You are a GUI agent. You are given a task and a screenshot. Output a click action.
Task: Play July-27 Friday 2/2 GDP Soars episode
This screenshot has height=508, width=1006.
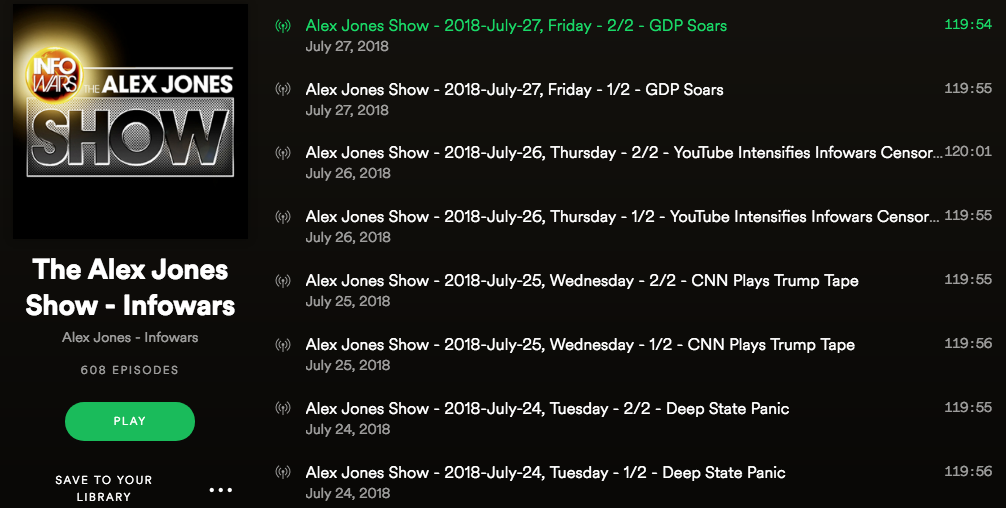516,26
